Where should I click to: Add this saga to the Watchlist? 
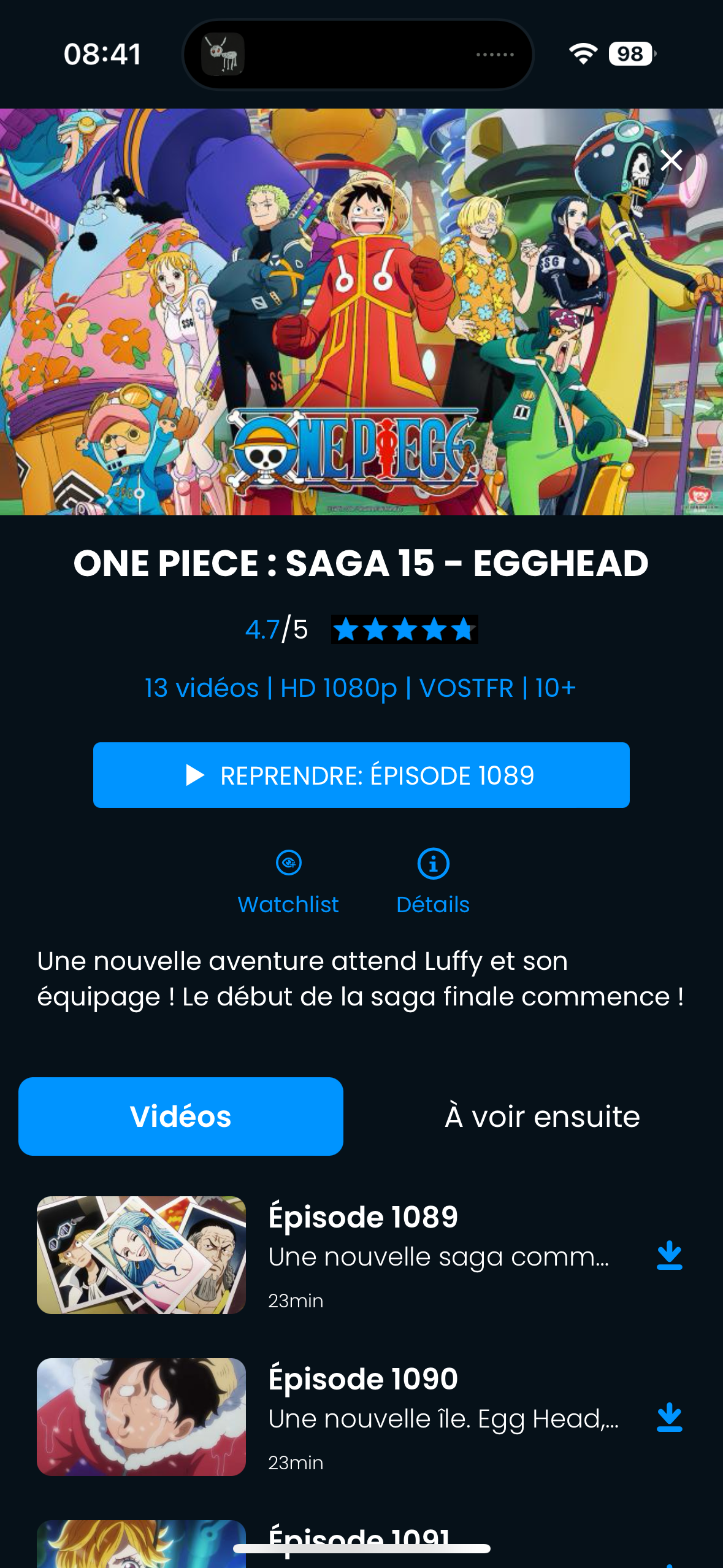click(288, 881)
